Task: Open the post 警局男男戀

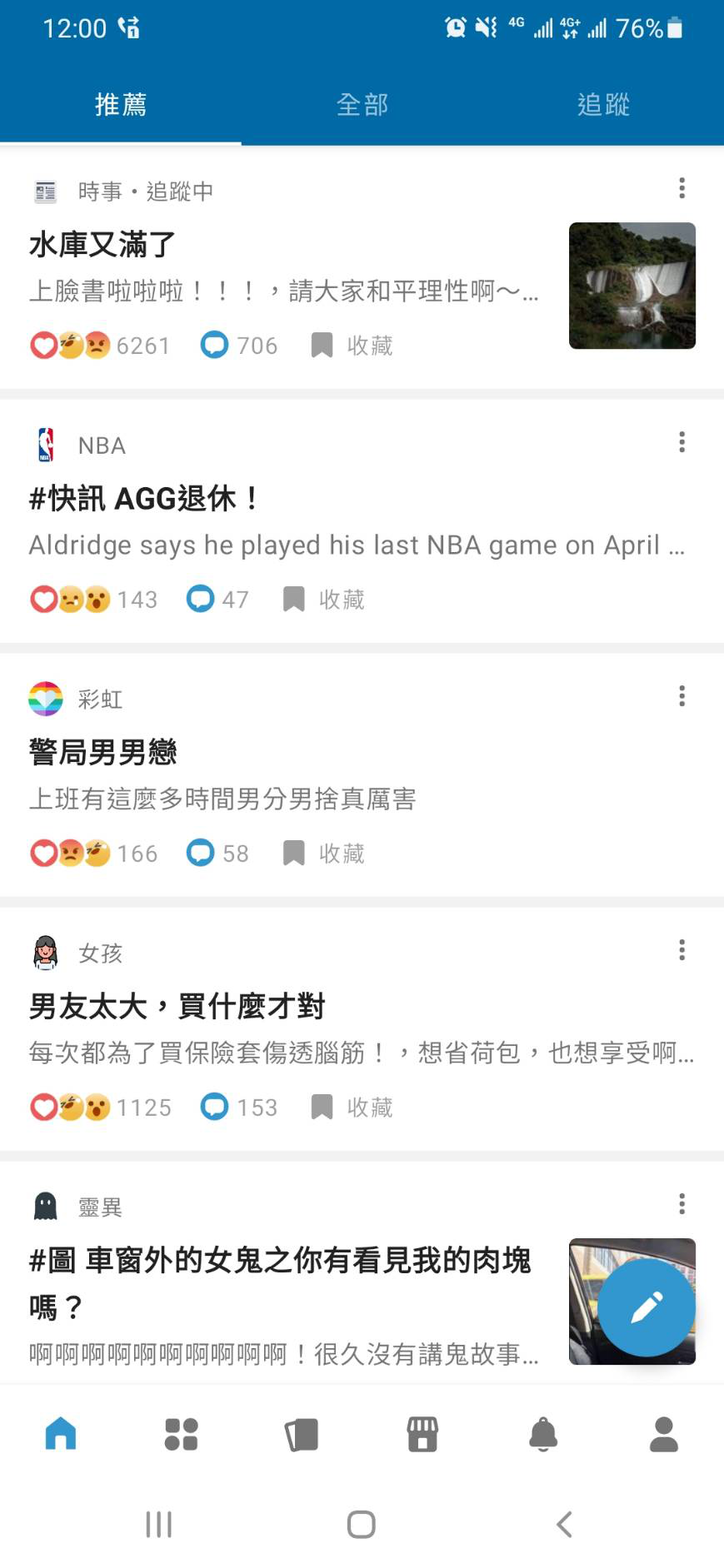Action: [103, 753]
